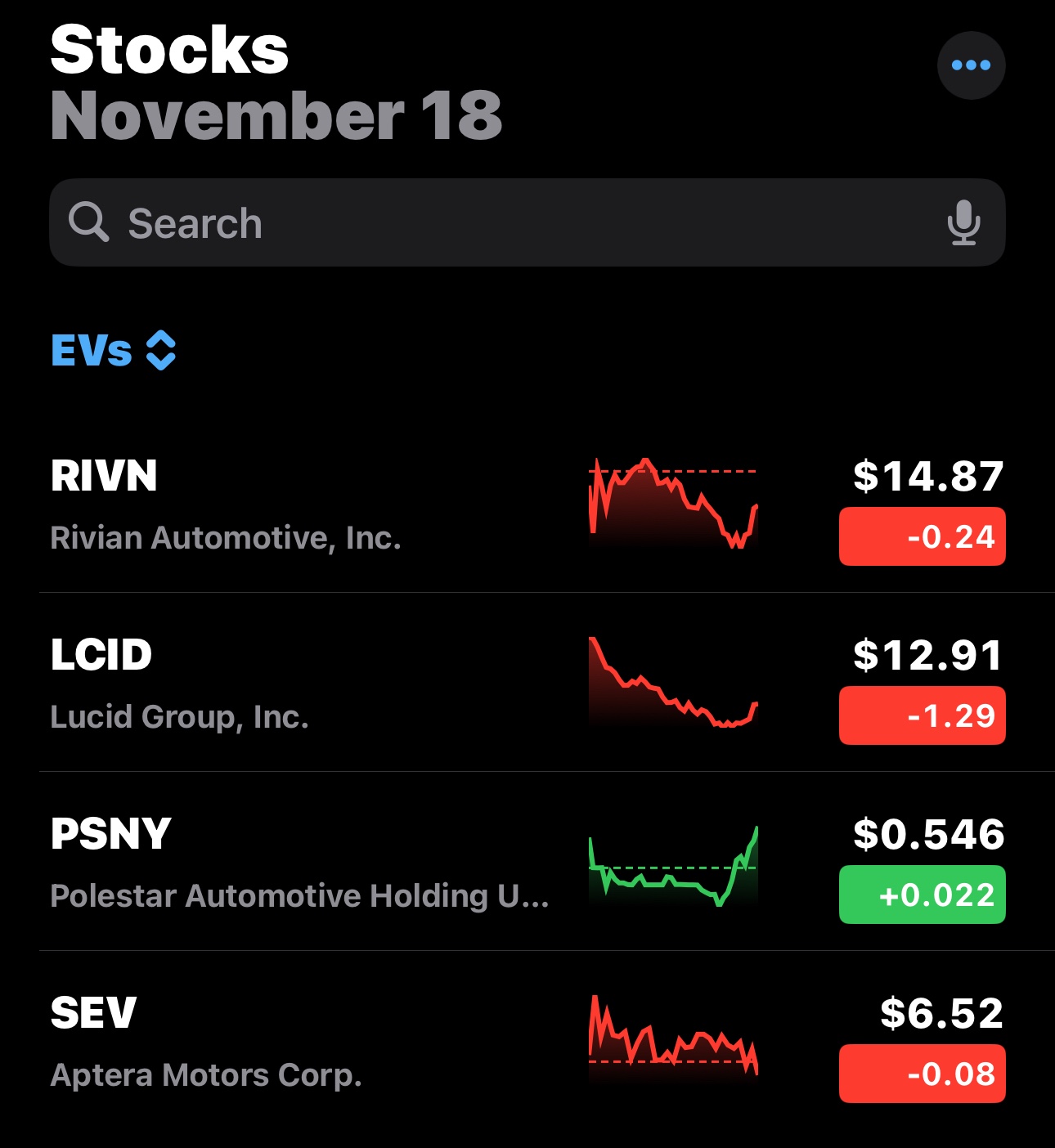The image size is (1055, 1148).
Task: Open the more options ellipsis menu
Action: tap(971, 65)
